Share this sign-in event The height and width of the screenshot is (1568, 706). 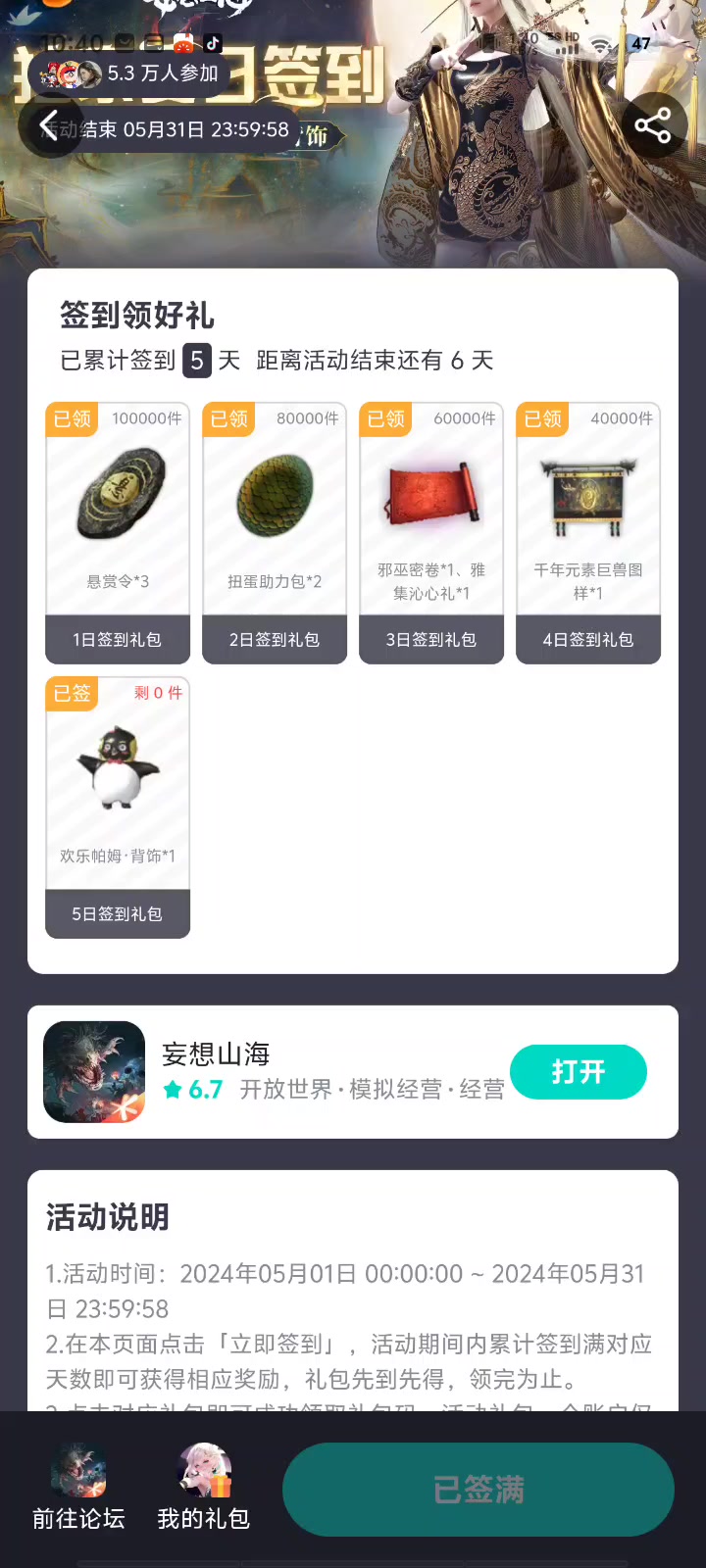(x=652, y=125)
